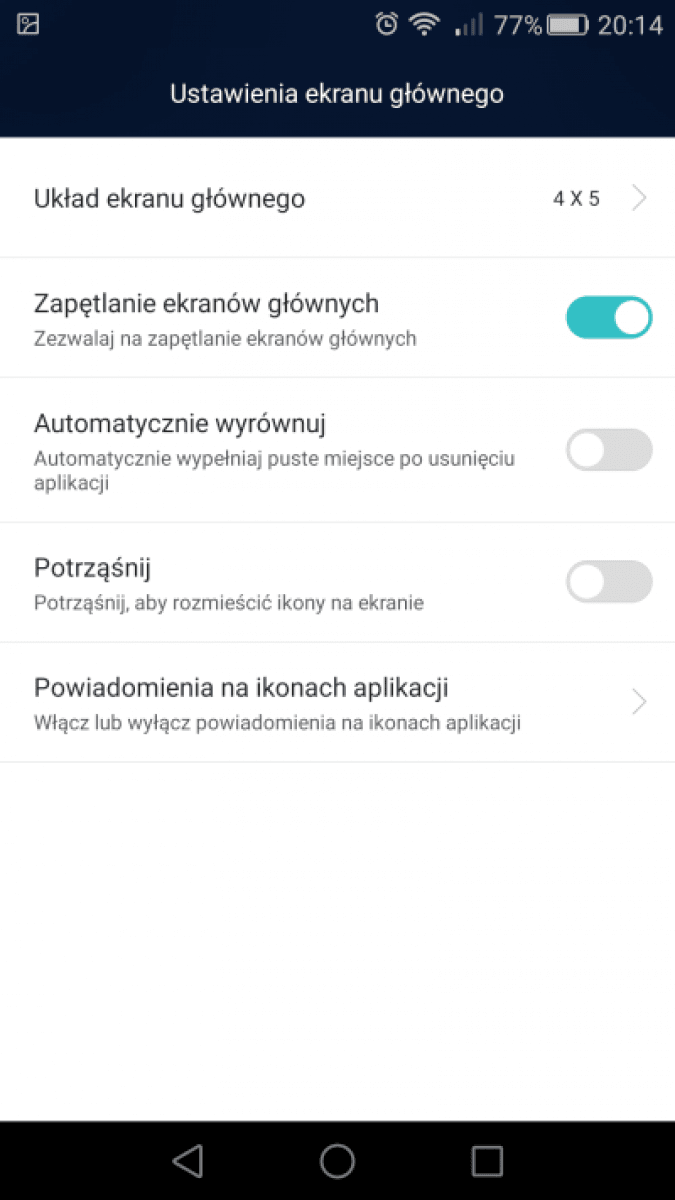Go back with the system back button

point(187,1160)
